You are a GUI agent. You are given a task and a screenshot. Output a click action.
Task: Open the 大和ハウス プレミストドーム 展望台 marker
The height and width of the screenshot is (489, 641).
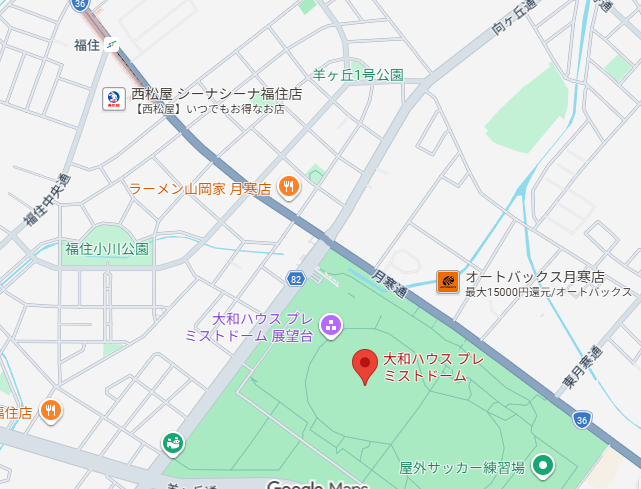point(331,326)
